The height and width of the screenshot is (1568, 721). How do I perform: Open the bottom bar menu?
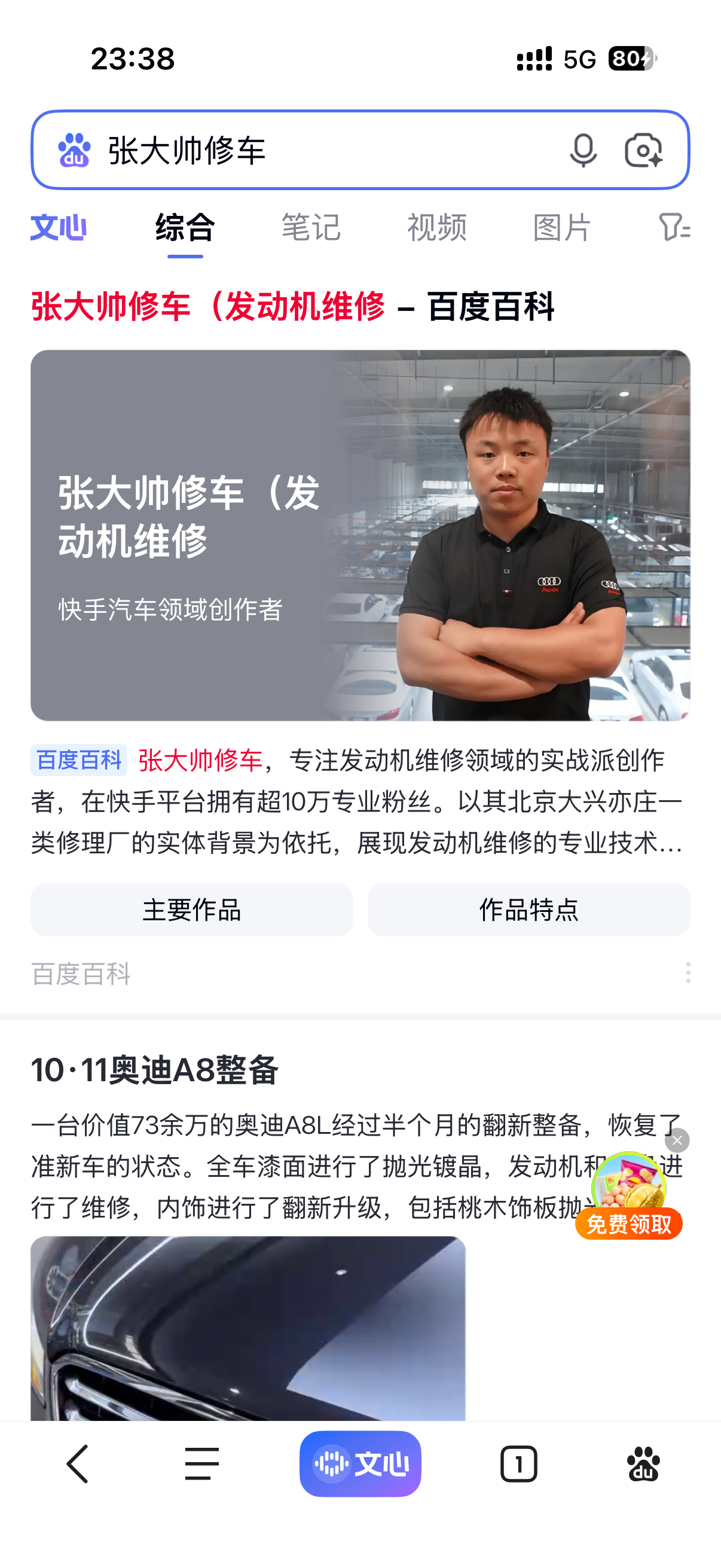(201, 1464)
